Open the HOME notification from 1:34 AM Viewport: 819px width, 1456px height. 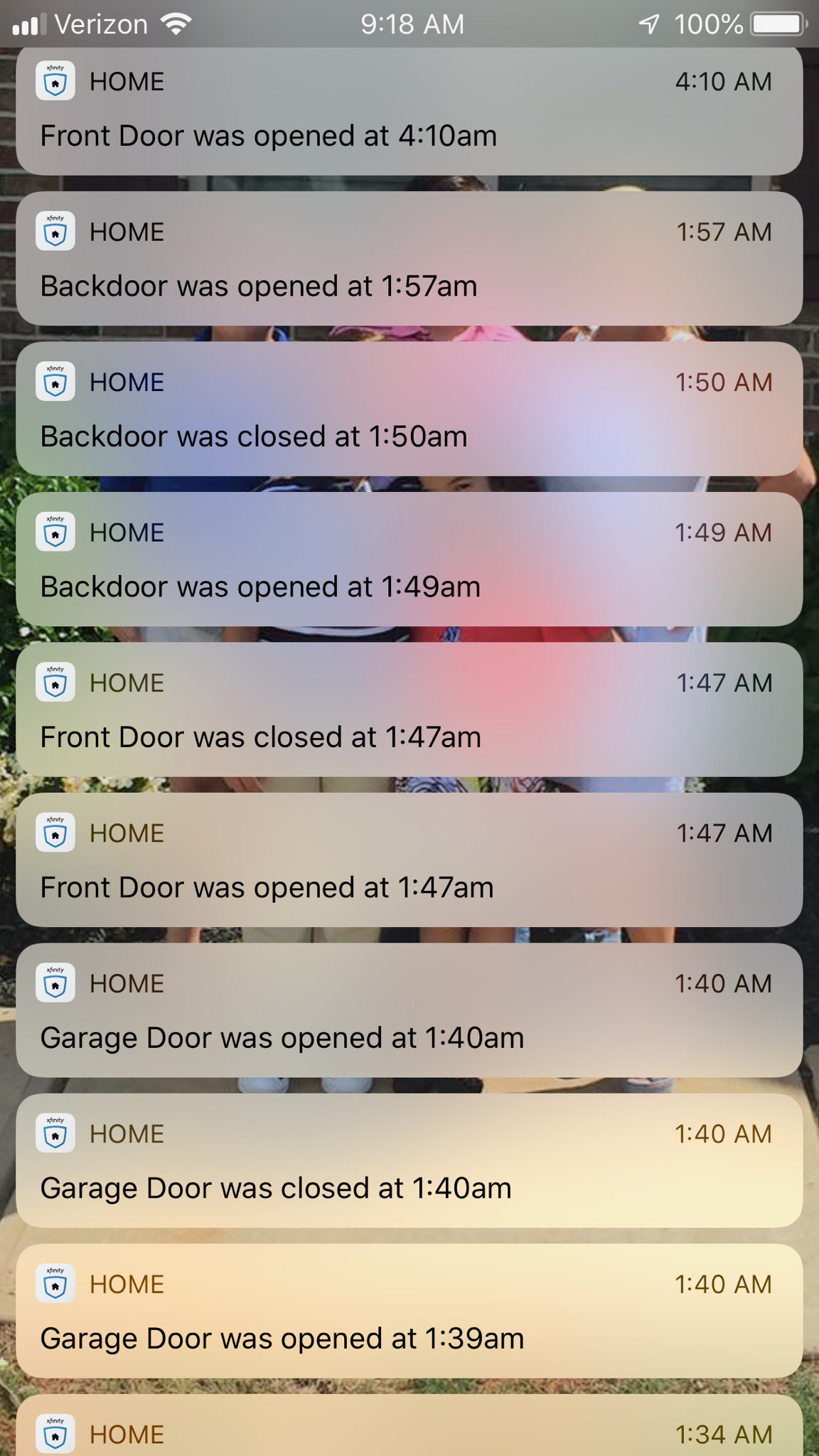coord(409,1430)
